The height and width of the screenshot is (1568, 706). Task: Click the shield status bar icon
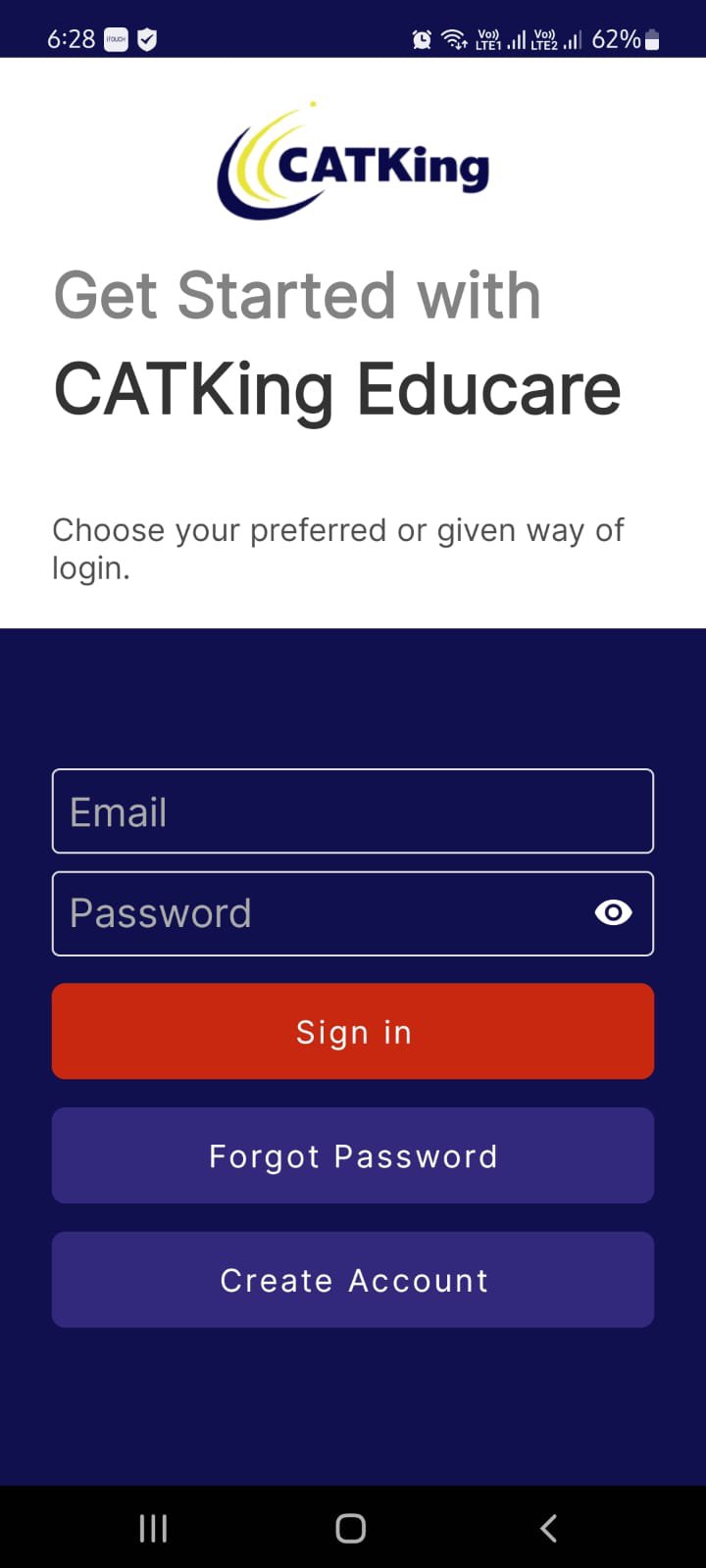pos(146,39)
